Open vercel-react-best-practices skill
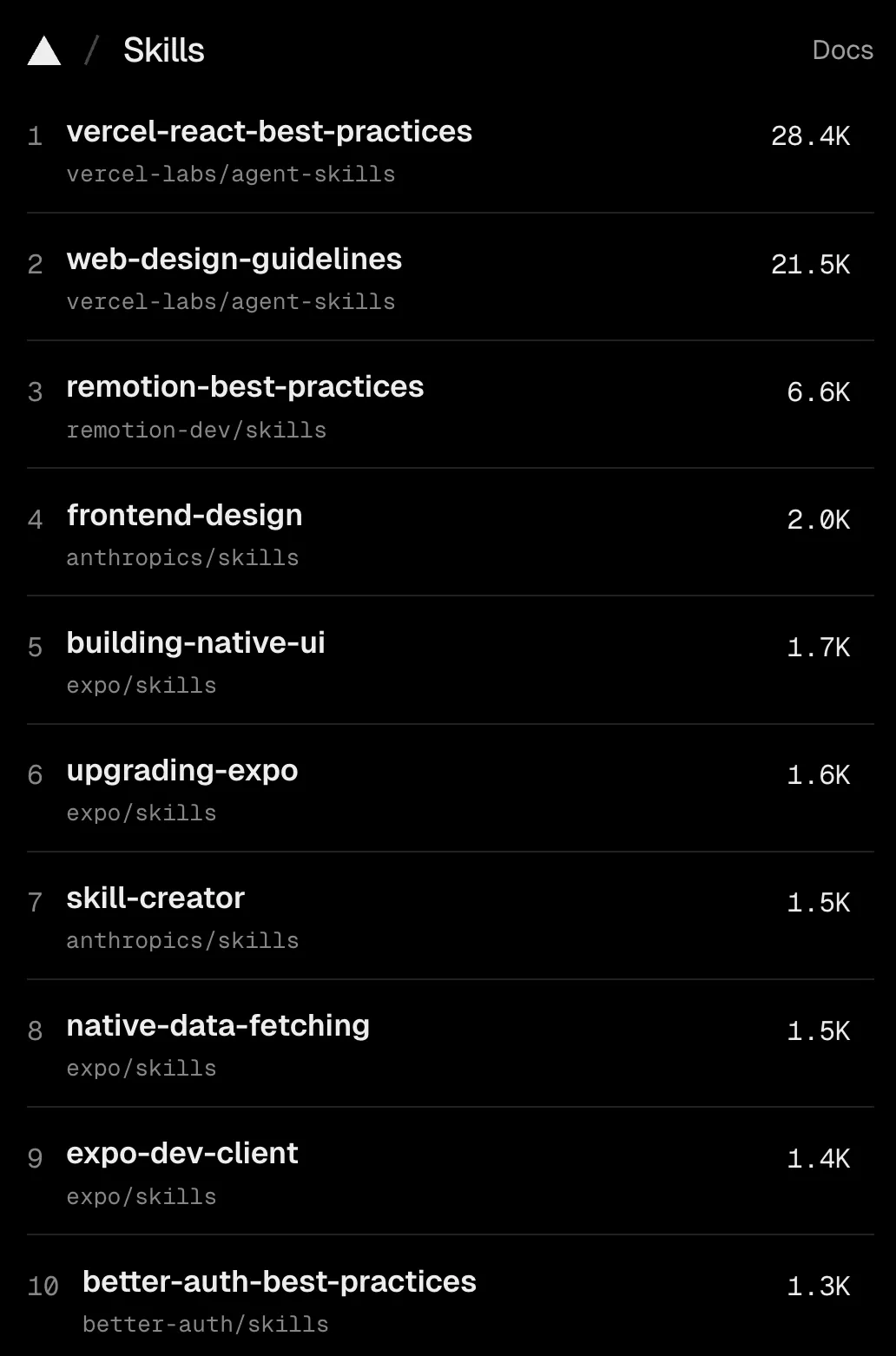The image size is (896, 1356). point(269,132)
